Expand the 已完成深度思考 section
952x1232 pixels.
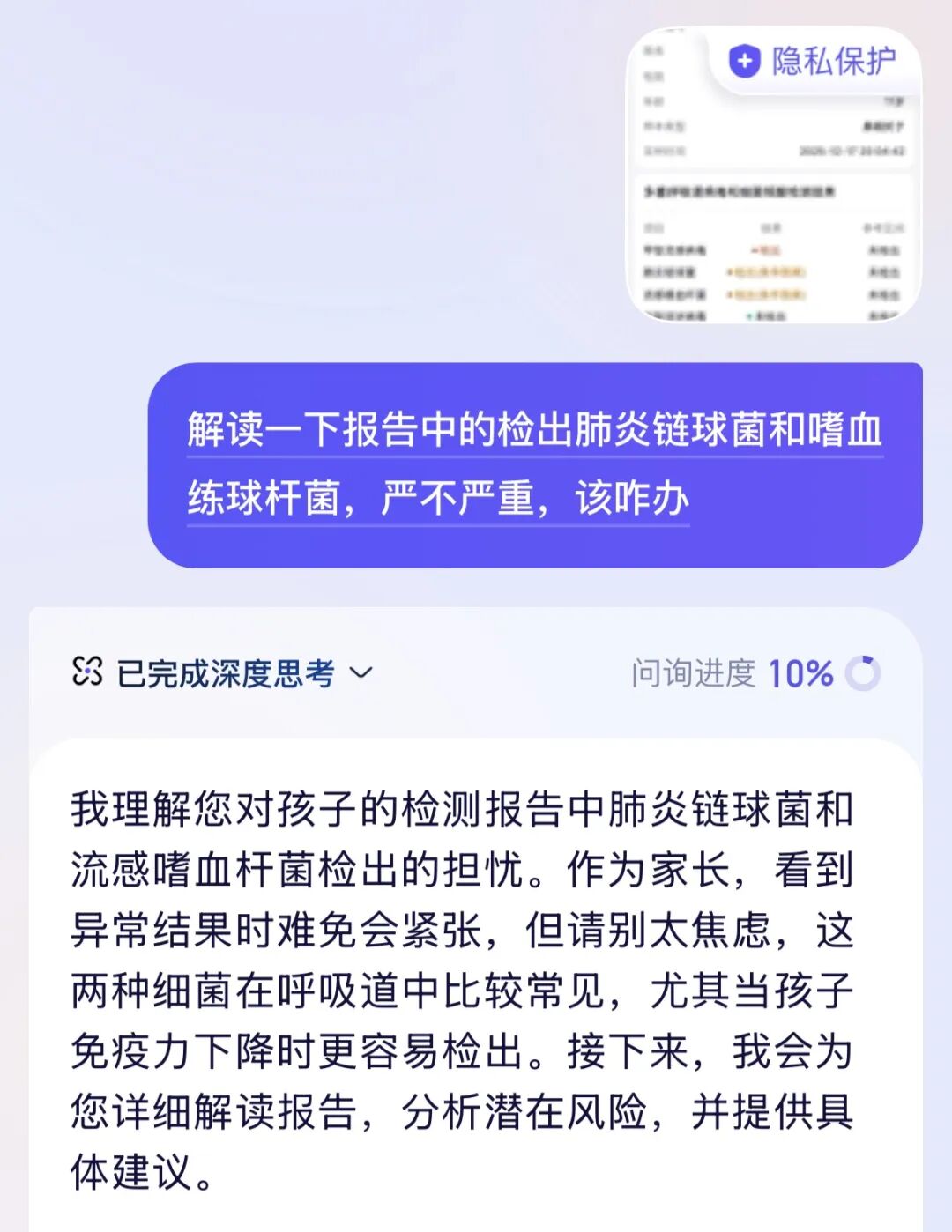361,674
